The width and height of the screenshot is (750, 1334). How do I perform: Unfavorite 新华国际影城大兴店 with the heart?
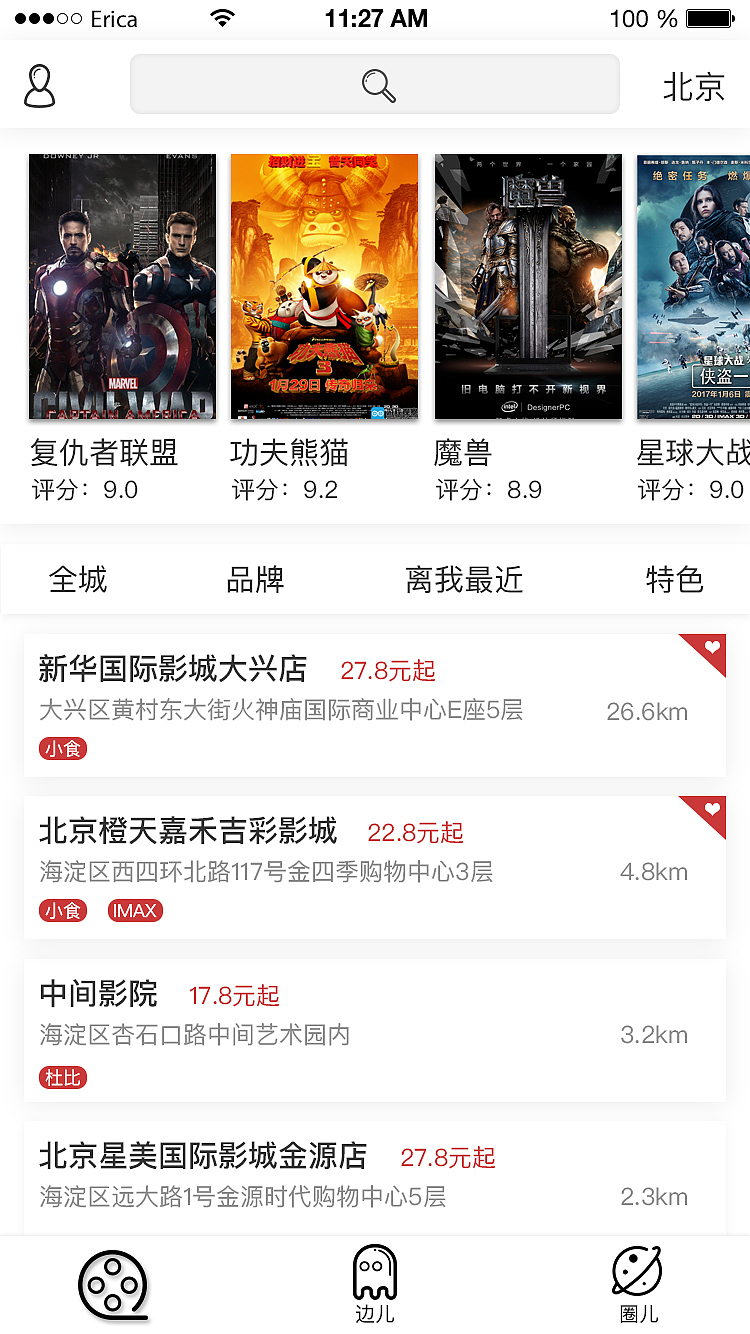(x=711, y=648)
